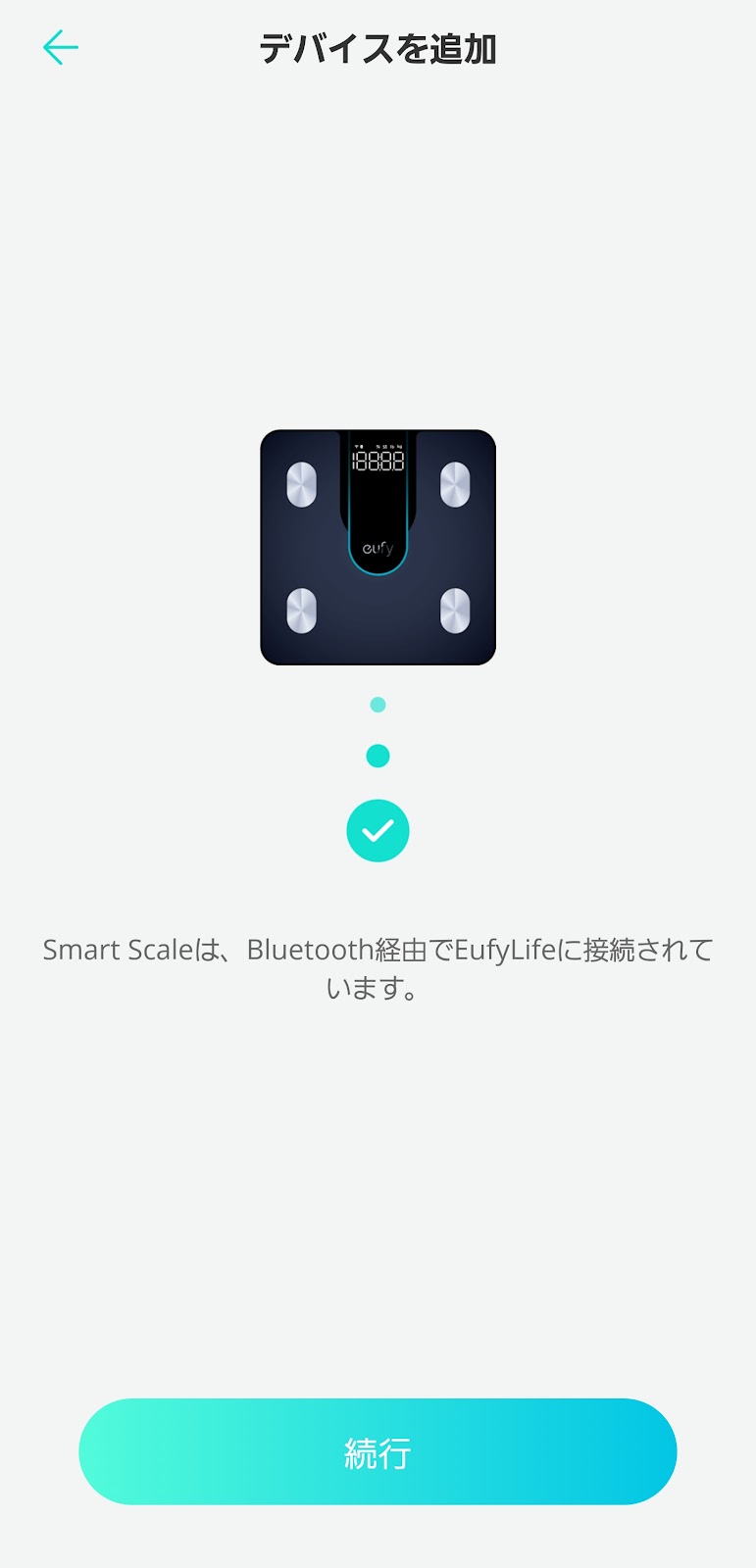Go back using the arrow icon
The image size is (756, 1568).
tap(60, 47)
